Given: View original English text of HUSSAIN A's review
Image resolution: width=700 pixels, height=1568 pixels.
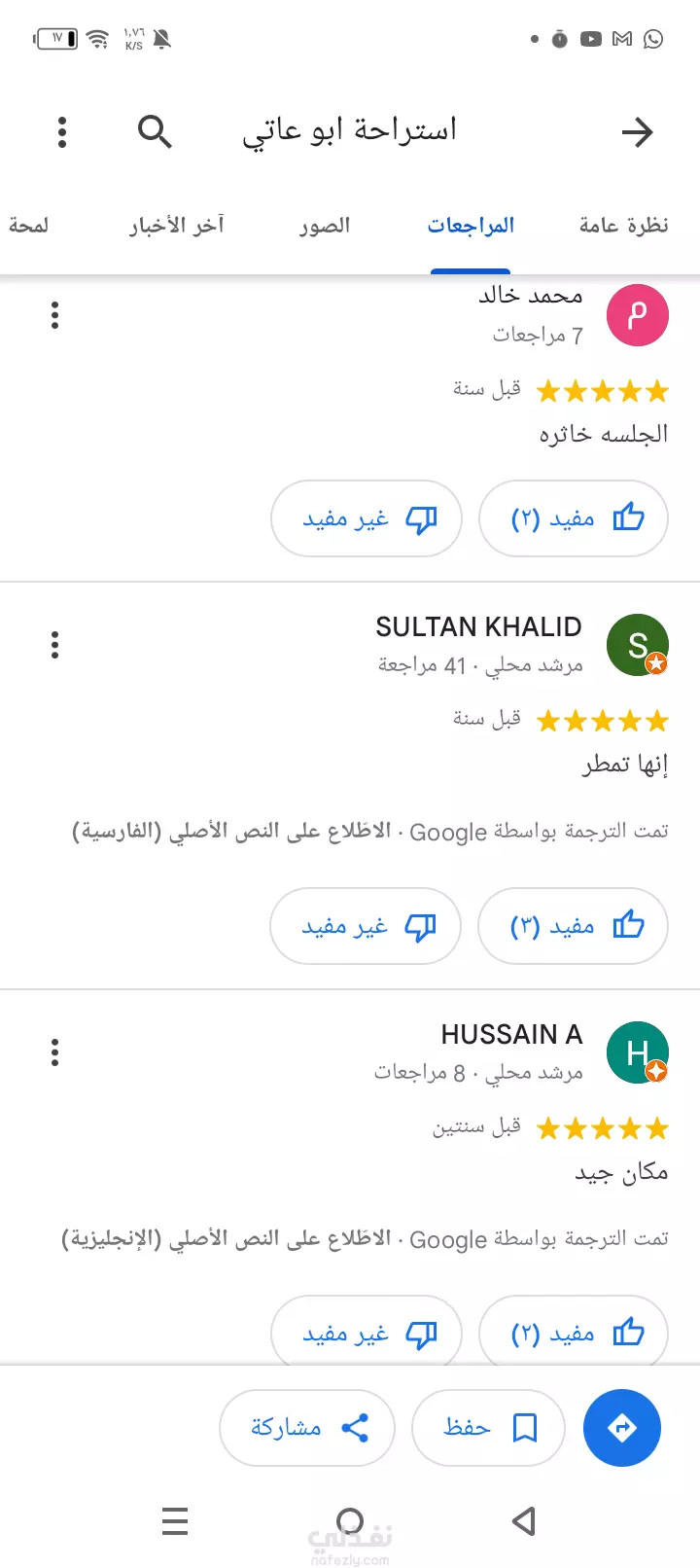Looking at the screenshot, I should tap(227, 1239).
